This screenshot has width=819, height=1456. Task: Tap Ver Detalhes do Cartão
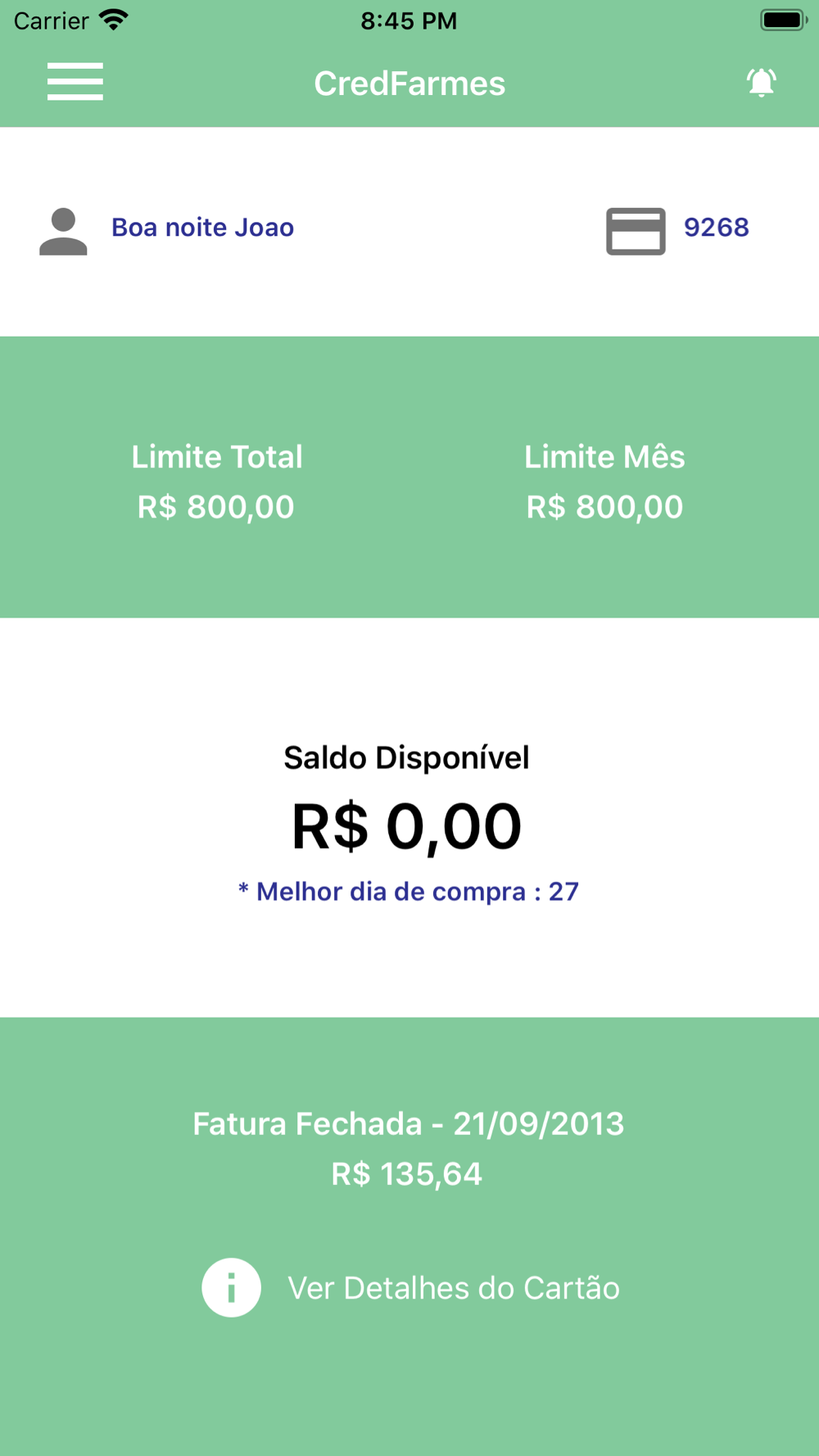pos(411,1287)
